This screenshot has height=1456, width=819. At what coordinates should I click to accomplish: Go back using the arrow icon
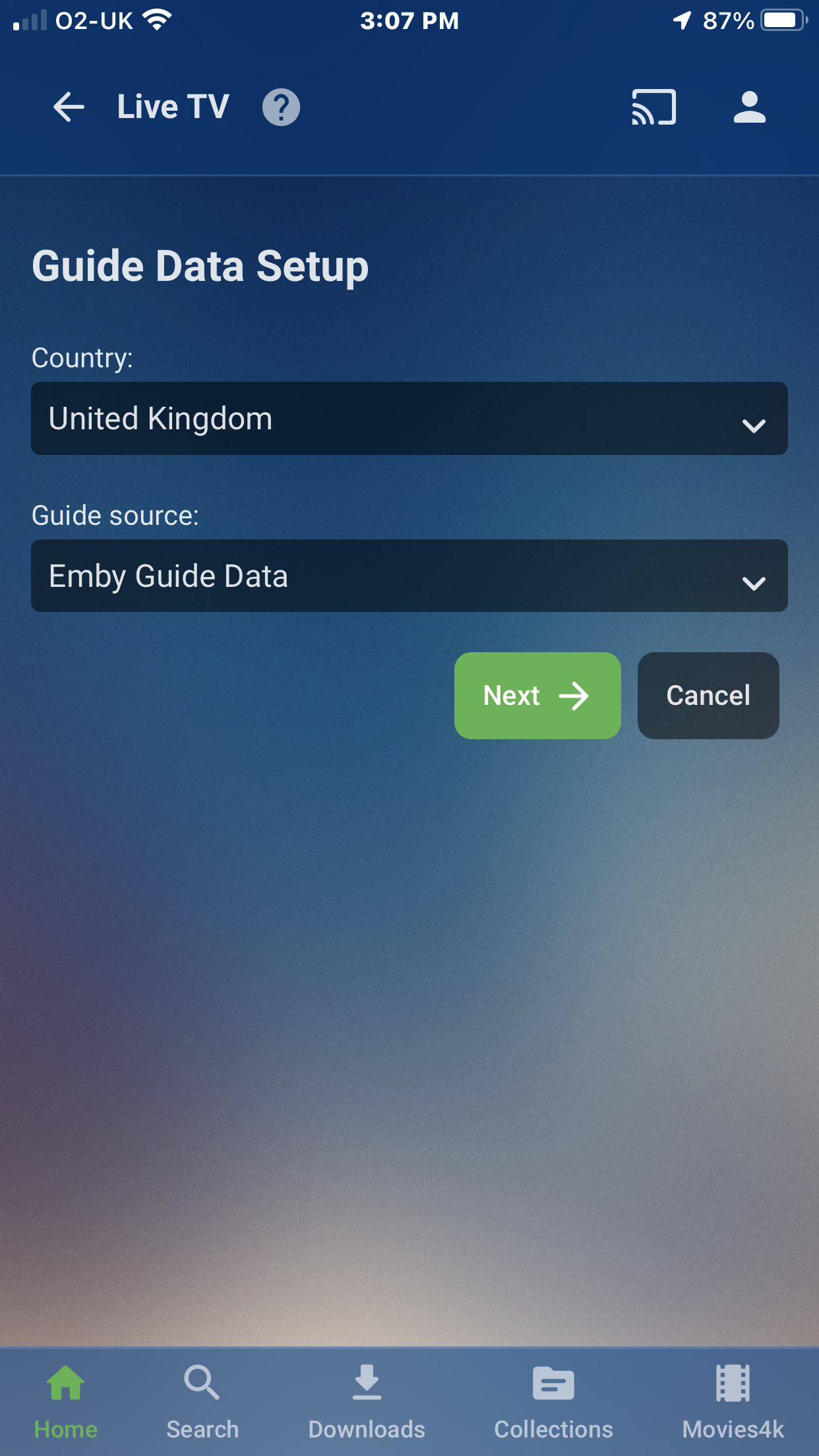69,107
